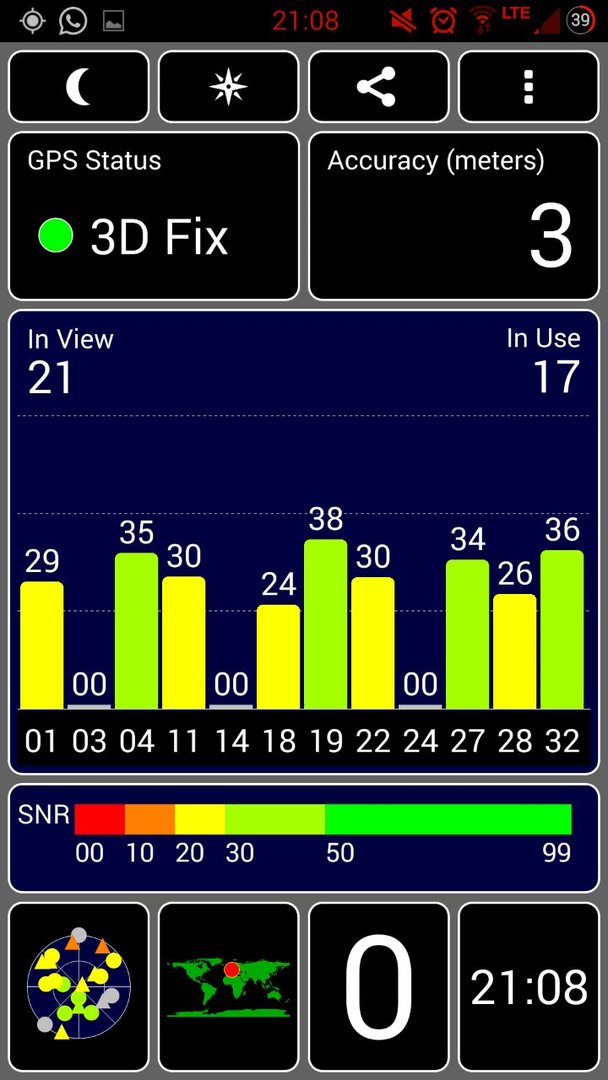The height and width of the screenshot is (1080, 608).
Task: Tap the speed tile showing 0
Action: (x=379, y=987)
